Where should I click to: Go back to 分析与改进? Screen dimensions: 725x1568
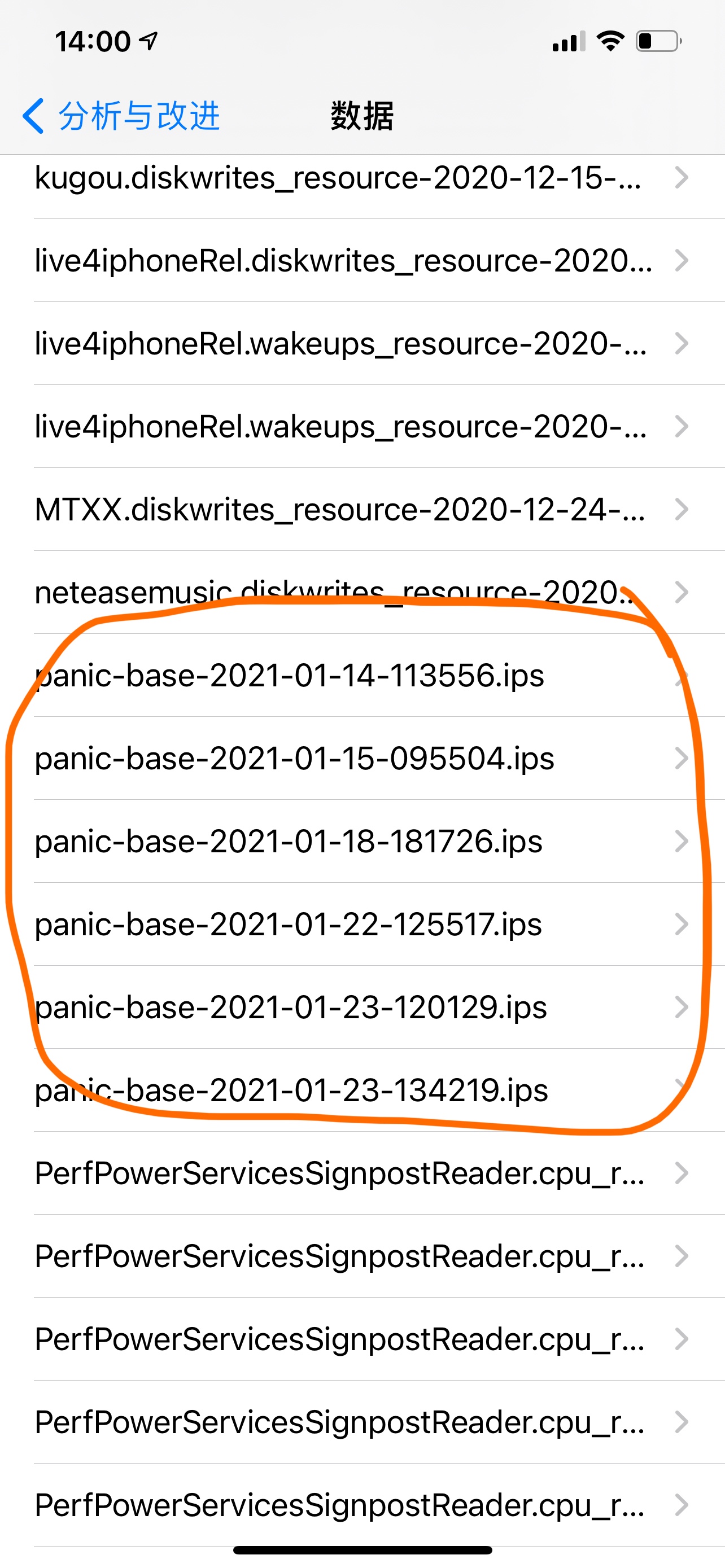122,116
